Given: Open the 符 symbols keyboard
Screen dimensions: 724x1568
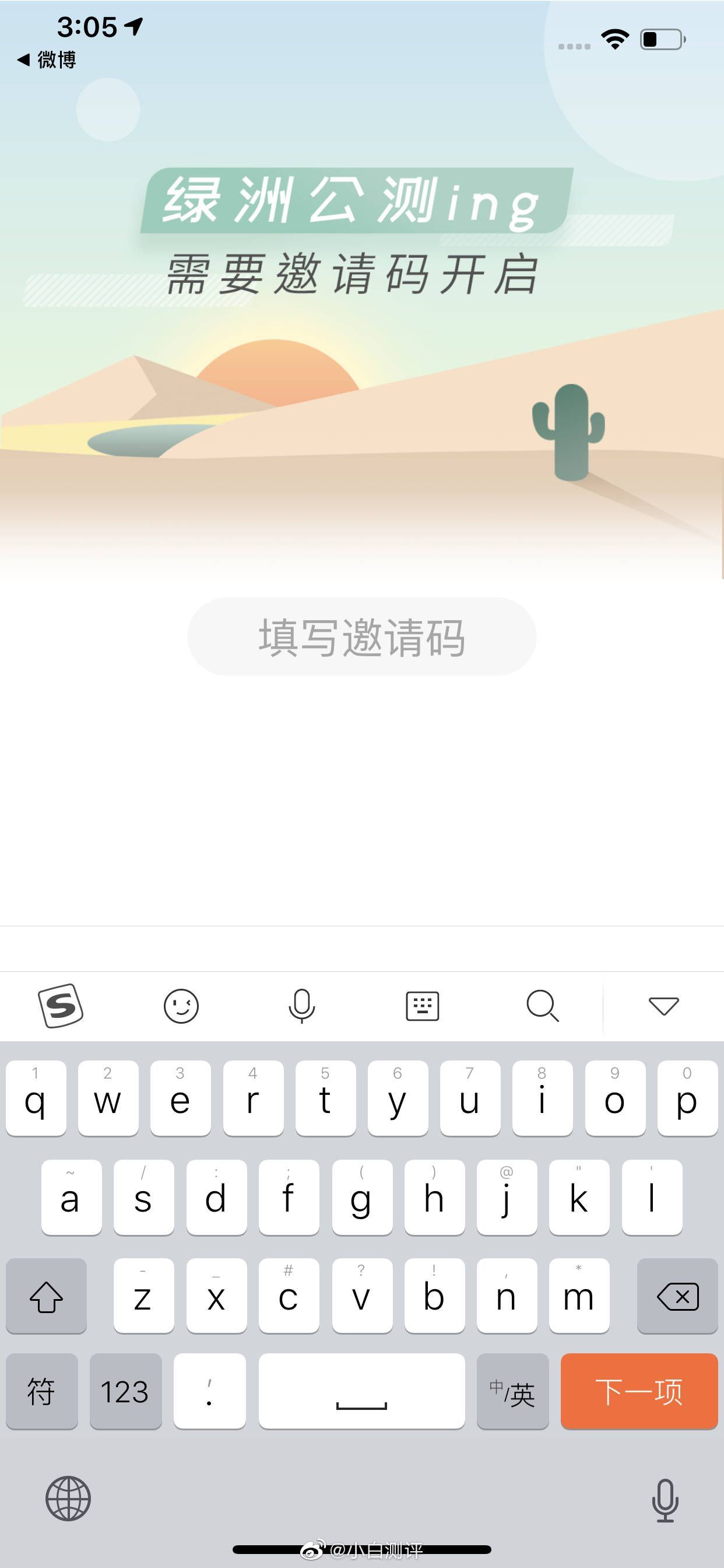Looking at the screenshot, I should coord(41,1391).
